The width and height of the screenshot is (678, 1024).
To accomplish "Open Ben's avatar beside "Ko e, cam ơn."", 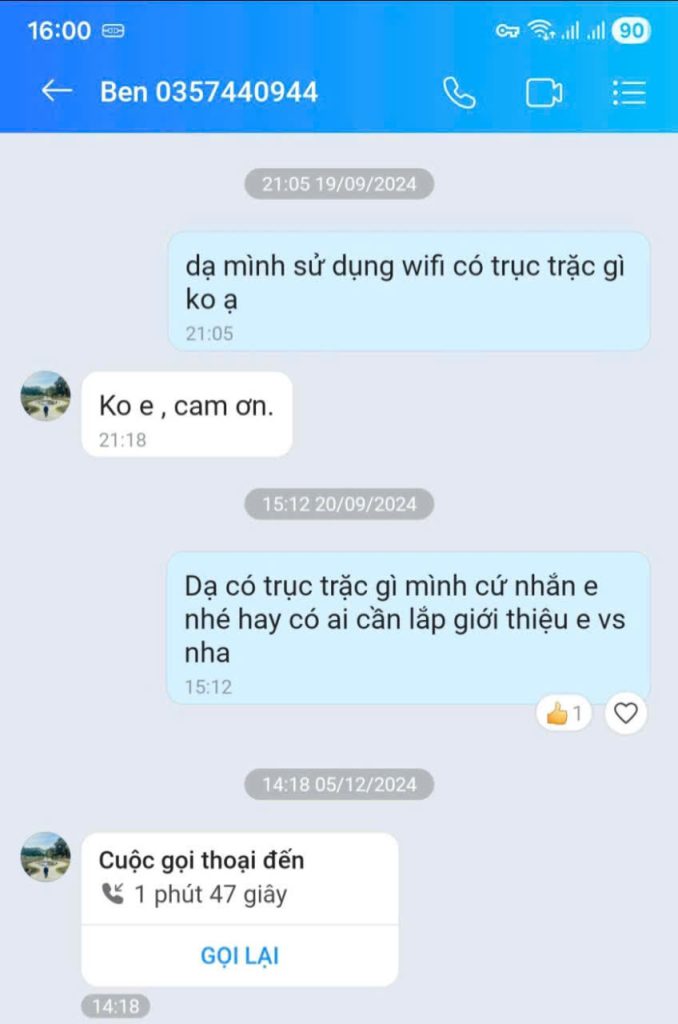I will pos(45,396).
